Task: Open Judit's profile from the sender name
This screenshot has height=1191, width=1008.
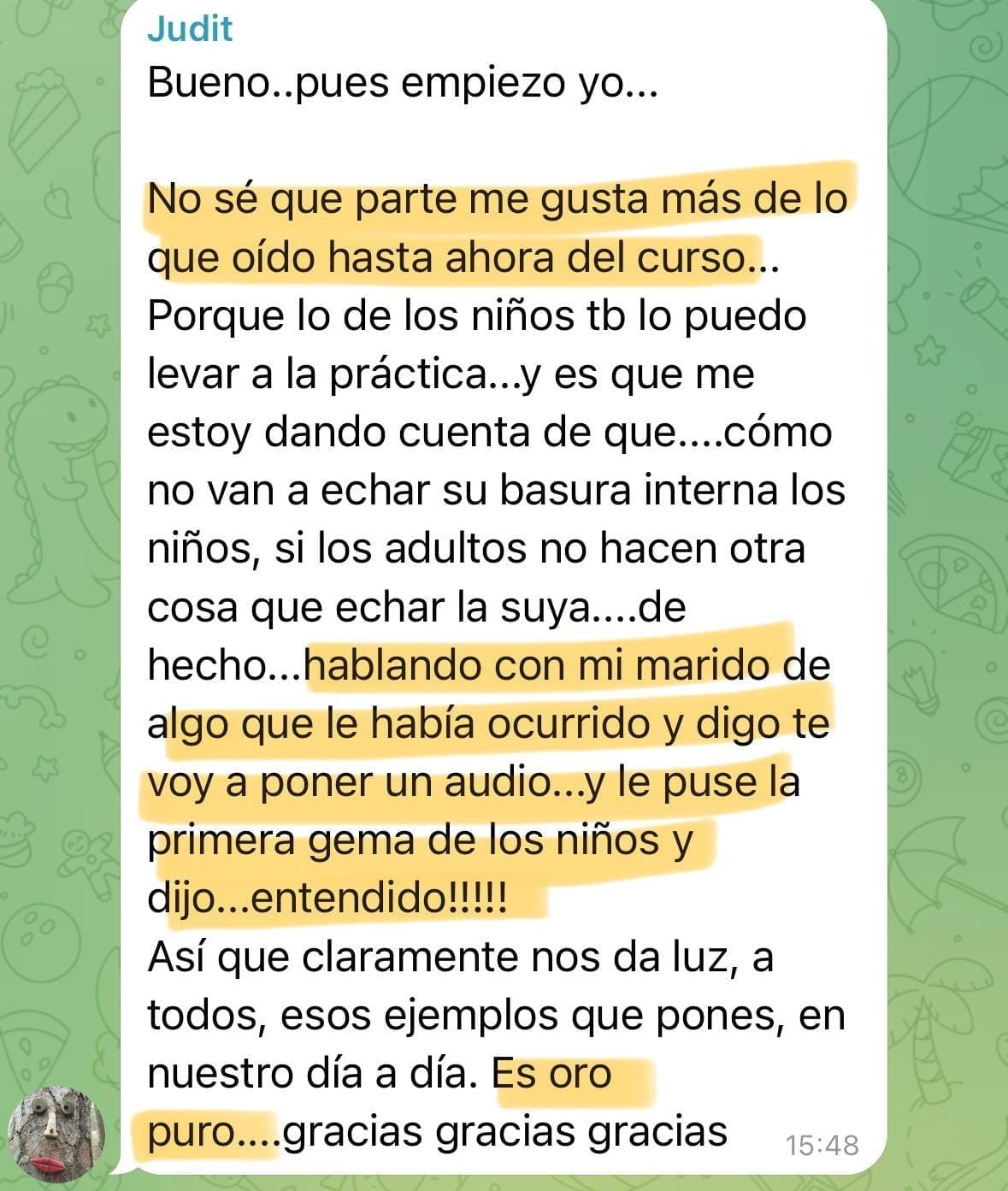Action: point(189,29)
